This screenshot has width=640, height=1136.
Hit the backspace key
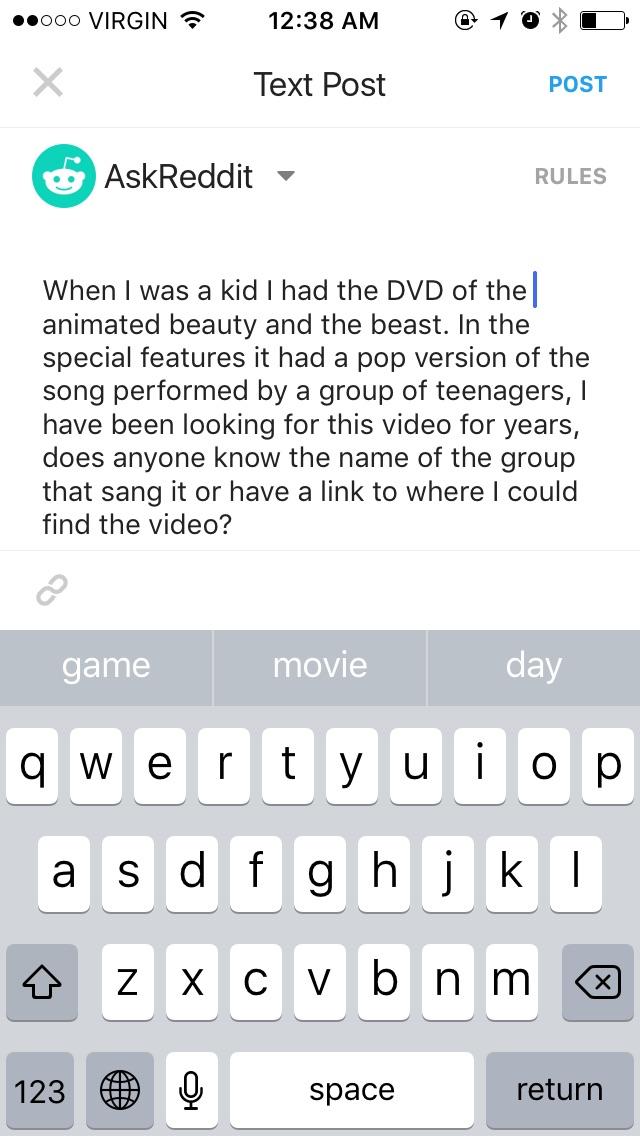[x=598, y=983]
